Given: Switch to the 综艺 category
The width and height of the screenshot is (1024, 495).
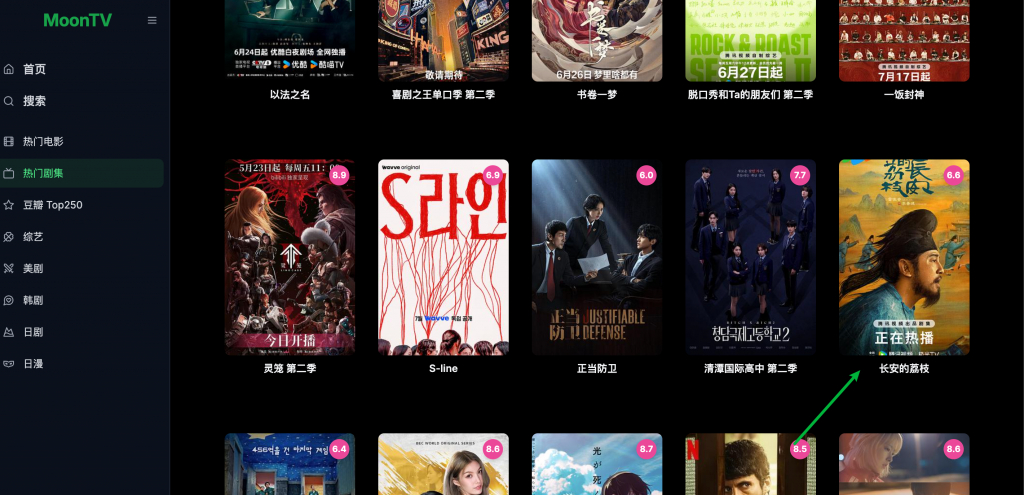Looking at the screenshot, I should (x=33, y=237).
